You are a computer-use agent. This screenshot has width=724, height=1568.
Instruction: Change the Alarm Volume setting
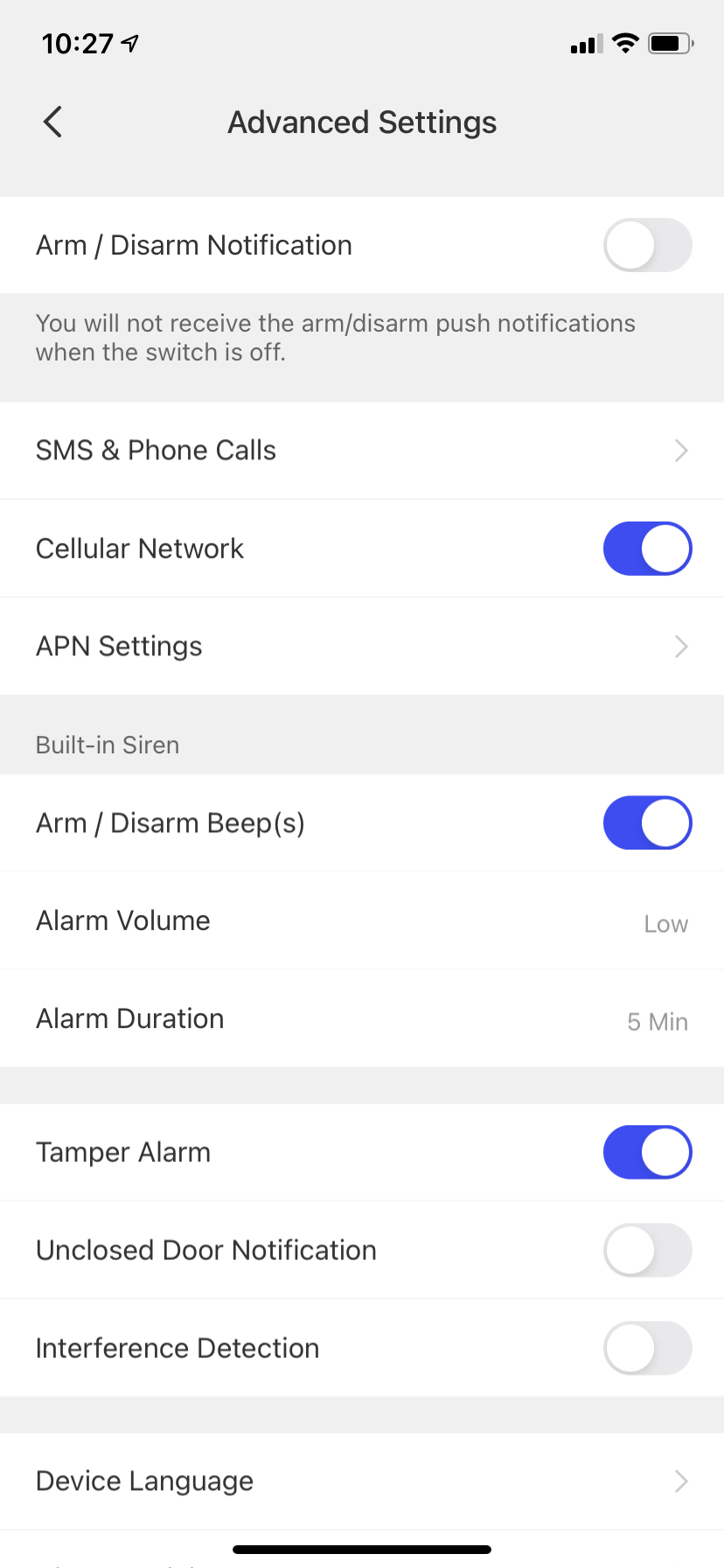click(x=362, y=921)
